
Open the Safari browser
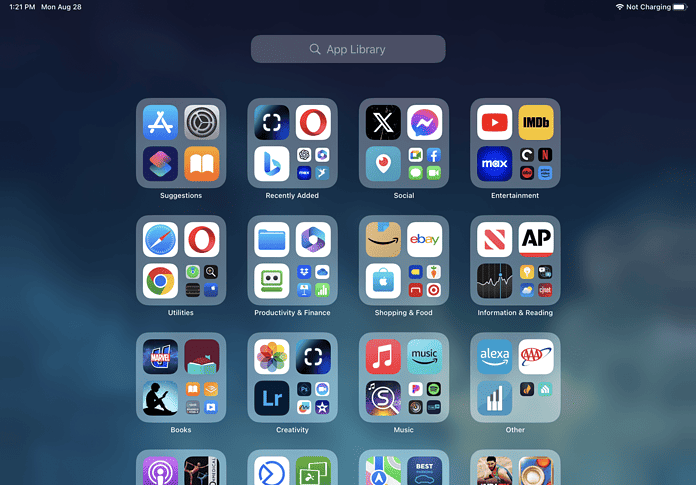click(x=161, y=240)
